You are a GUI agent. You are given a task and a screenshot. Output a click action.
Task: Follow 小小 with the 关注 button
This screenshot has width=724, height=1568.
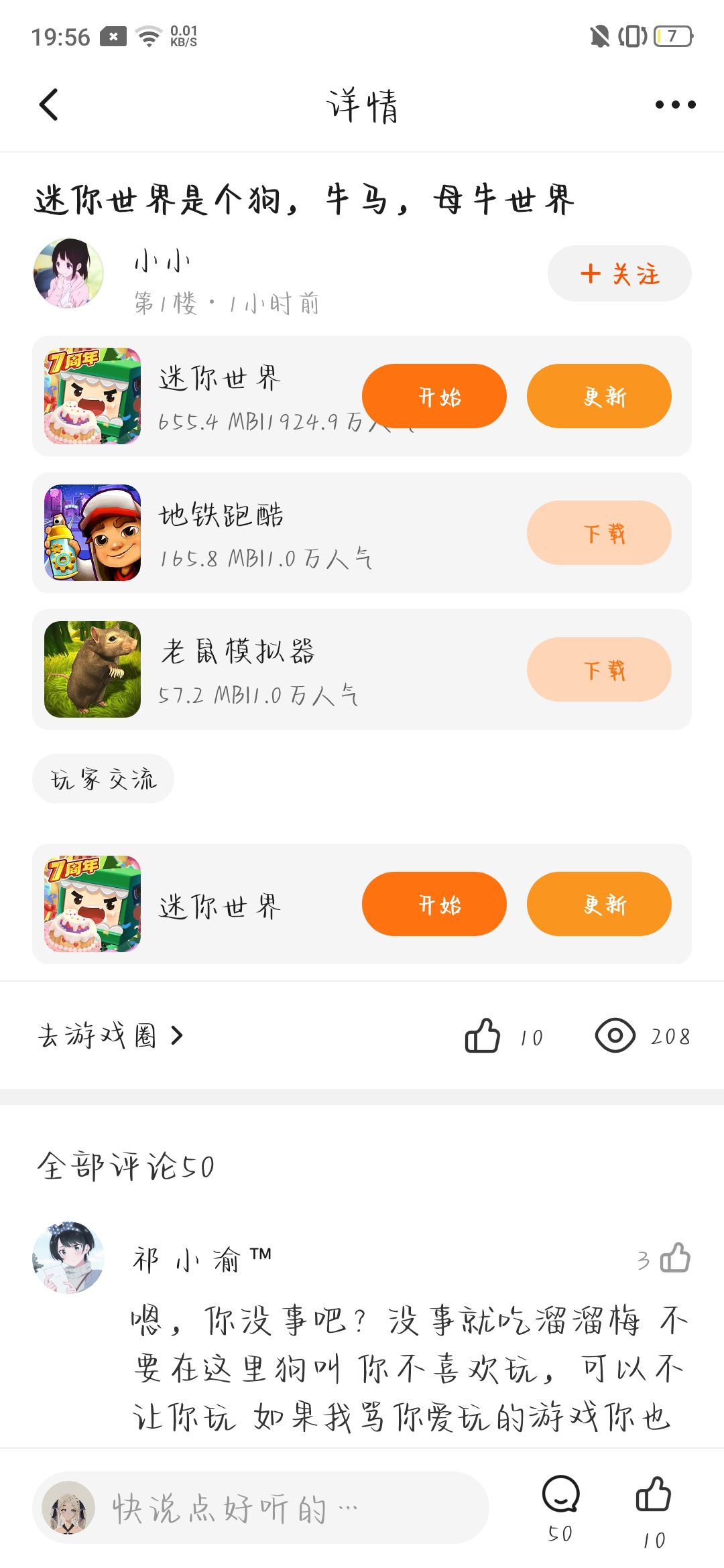619,273
